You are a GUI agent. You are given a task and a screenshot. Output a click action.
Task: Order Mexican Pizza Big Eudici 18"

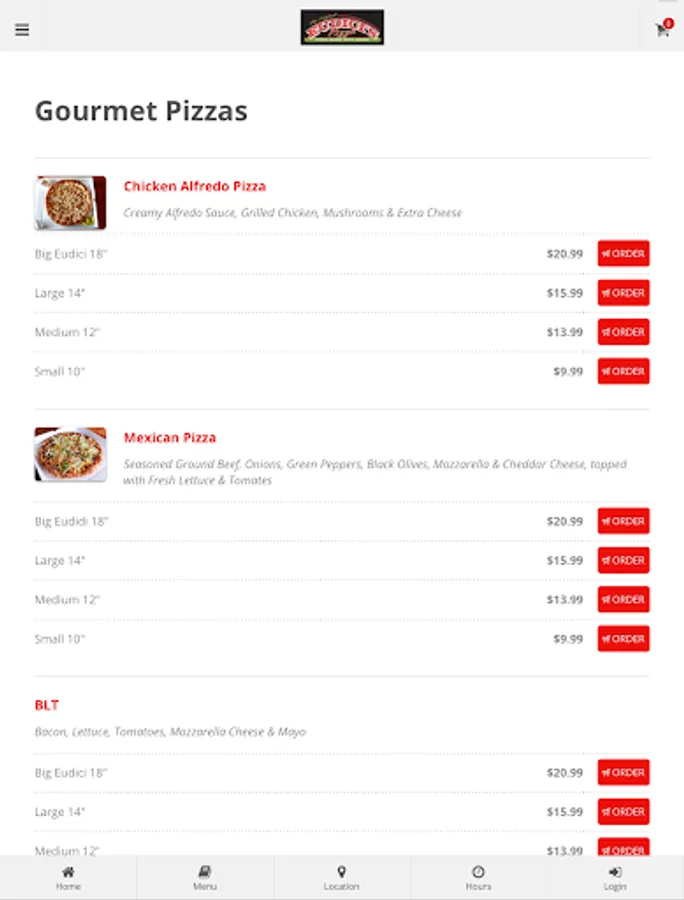pos(623,521)
